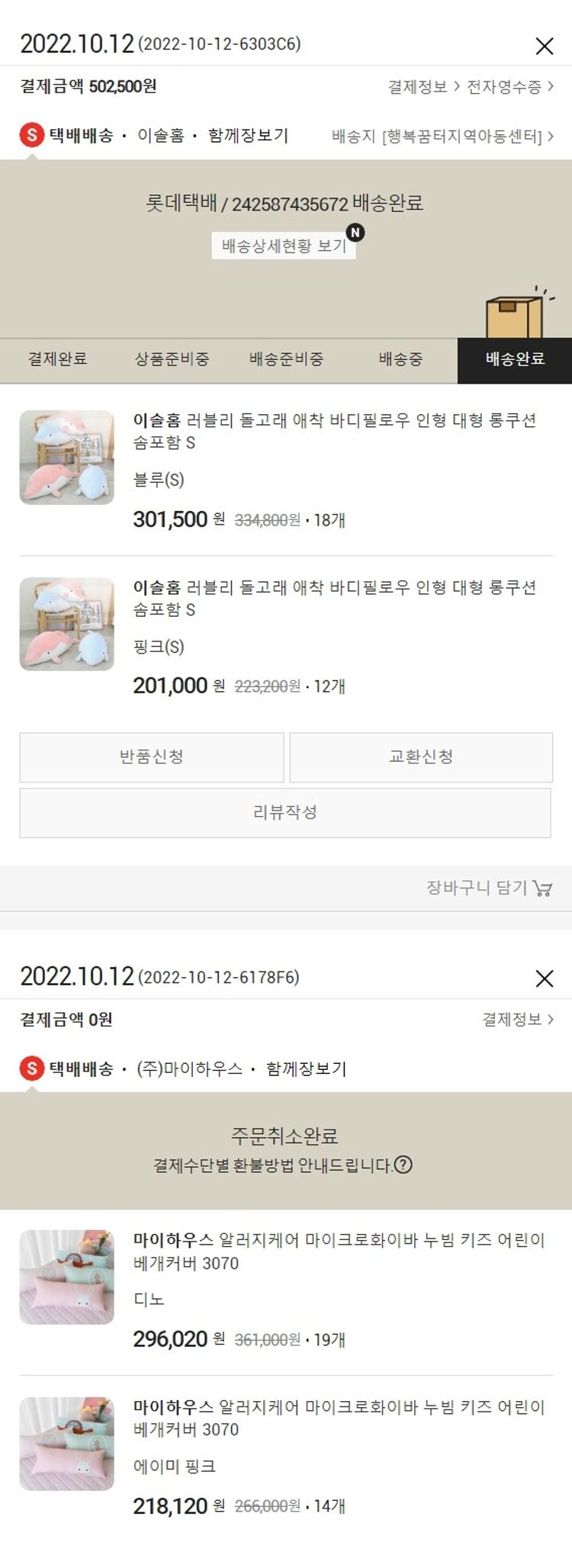Add items with 장바구니 담기

[488, 888]
